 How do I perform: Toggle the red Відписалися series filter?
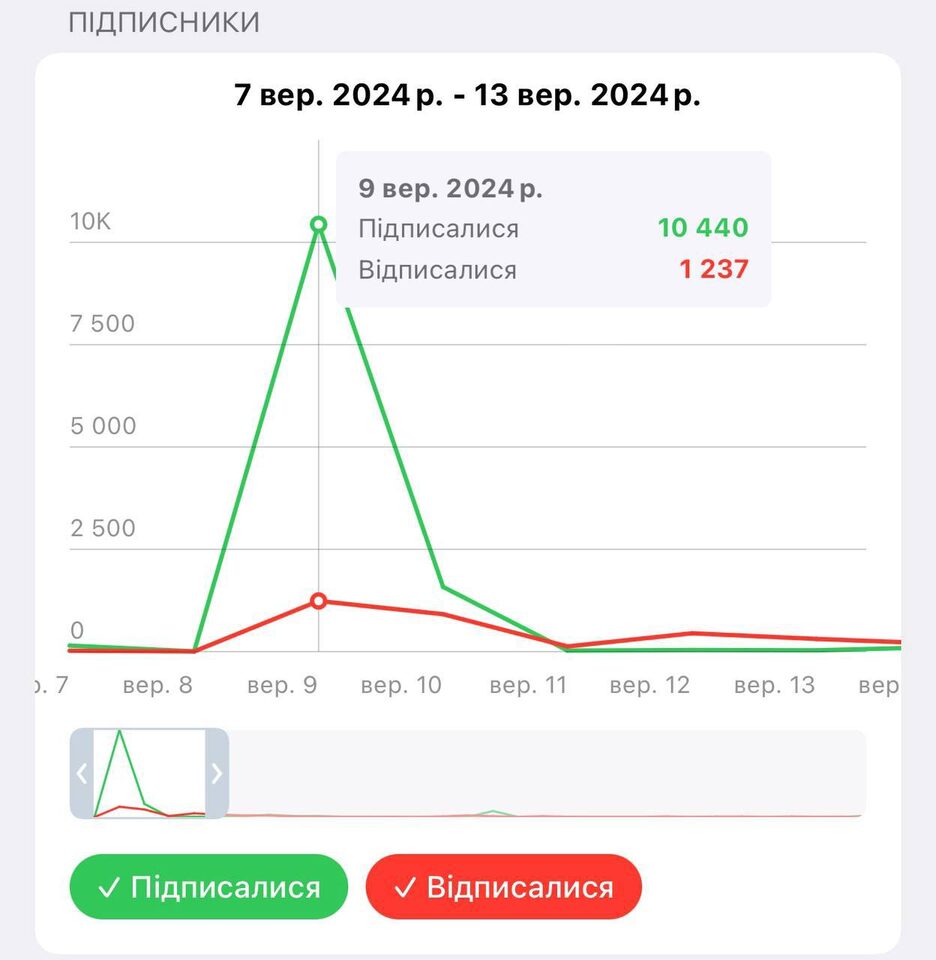click(x=504, y=887)
